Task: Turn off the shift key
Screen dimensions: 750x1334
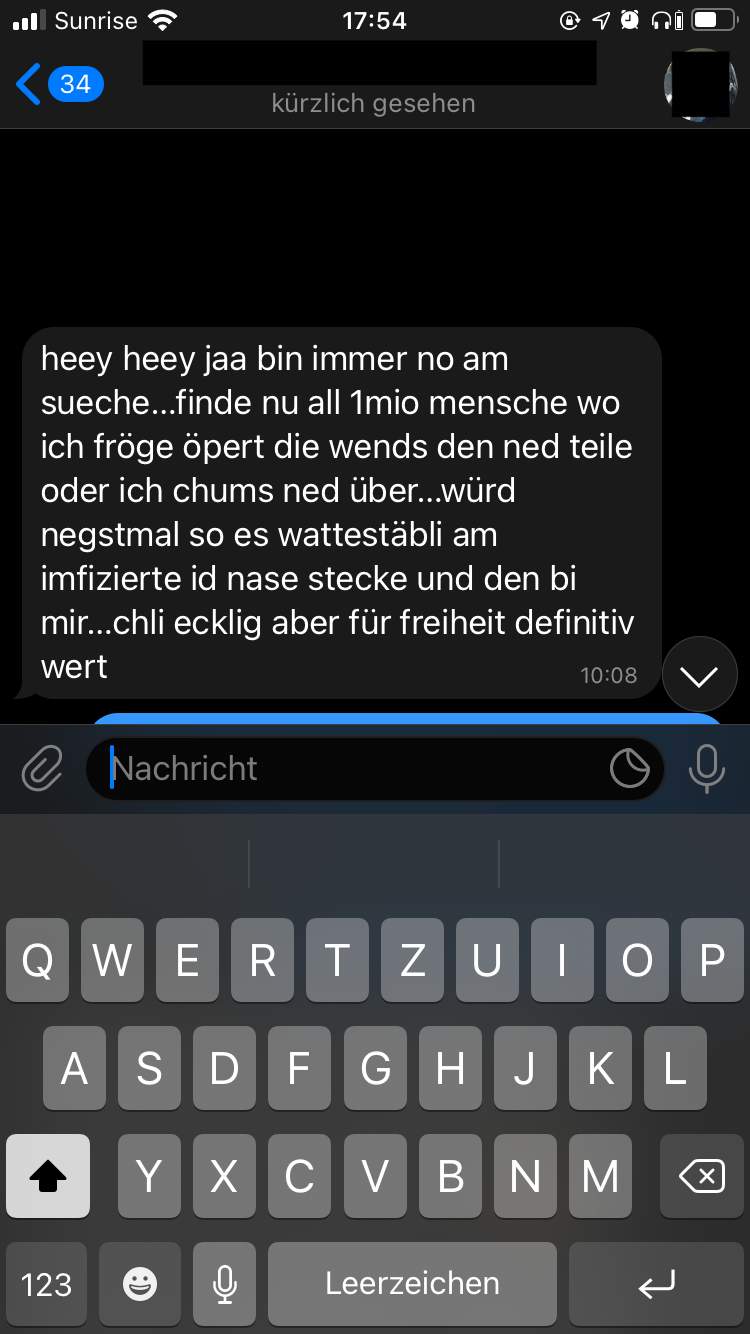Action: [48, 1177]
